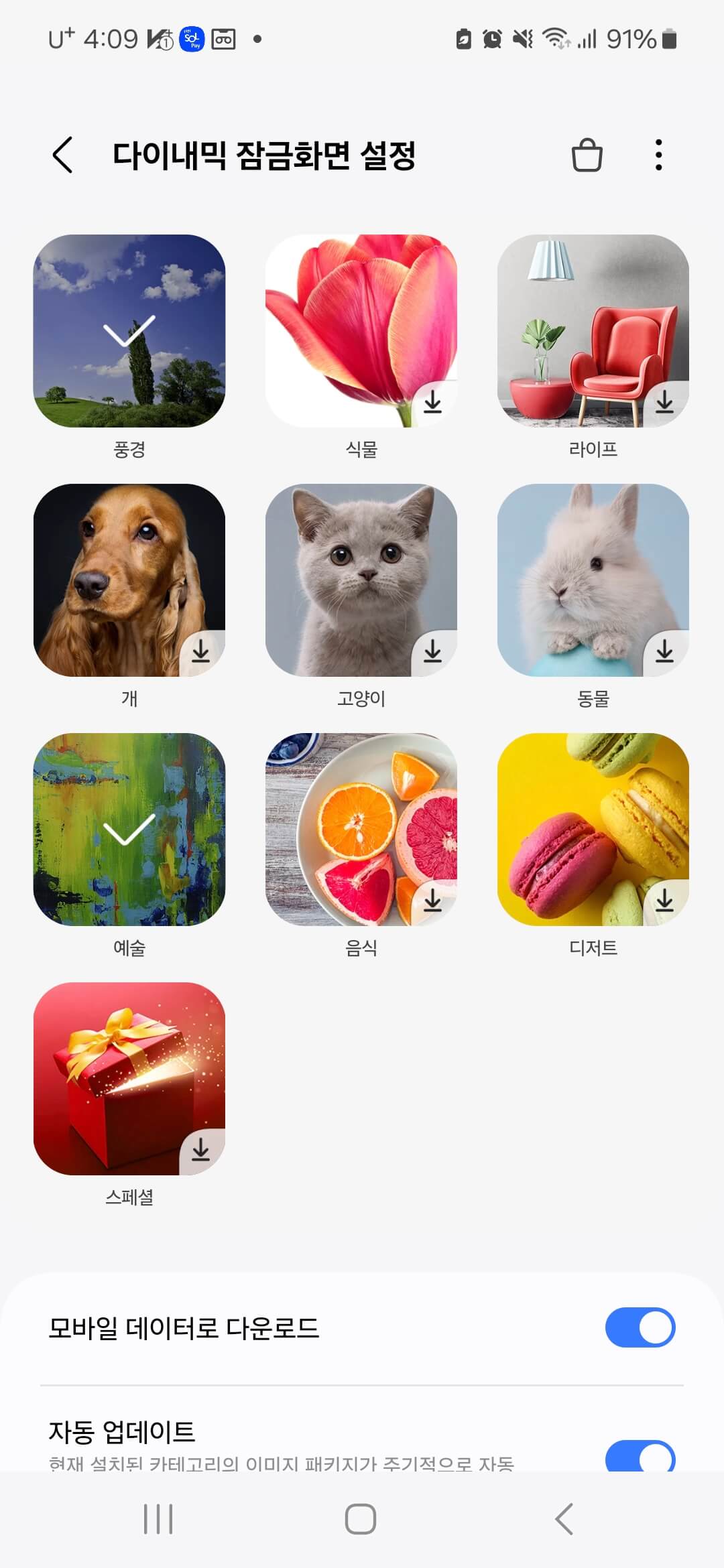Disable 모바일 데이터로 다운로드 toggle
This screenshot has width=724, height=1568.
pos(640,1327)
